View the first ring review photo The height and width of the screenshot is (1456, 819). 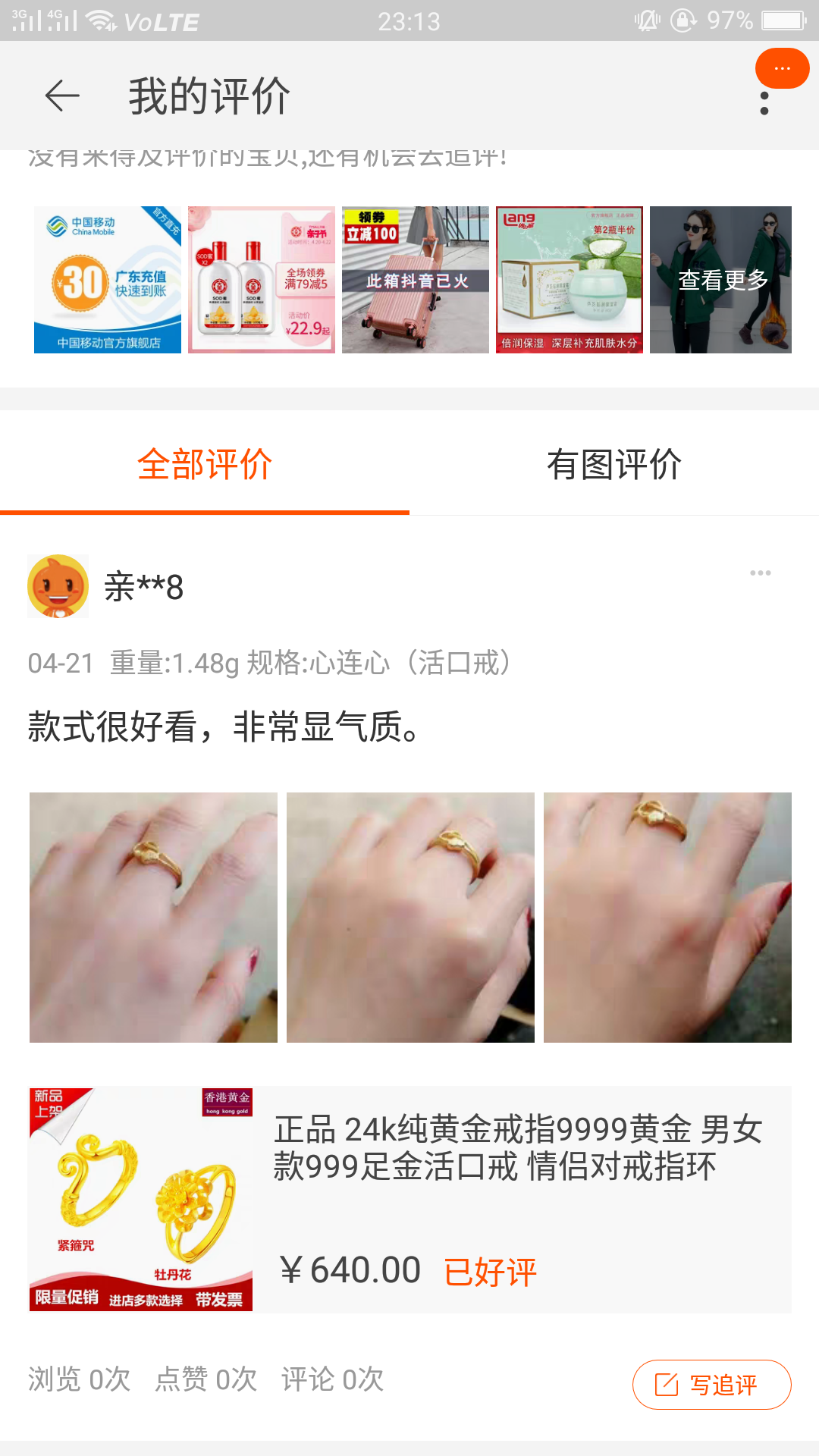tap(153, 918)
